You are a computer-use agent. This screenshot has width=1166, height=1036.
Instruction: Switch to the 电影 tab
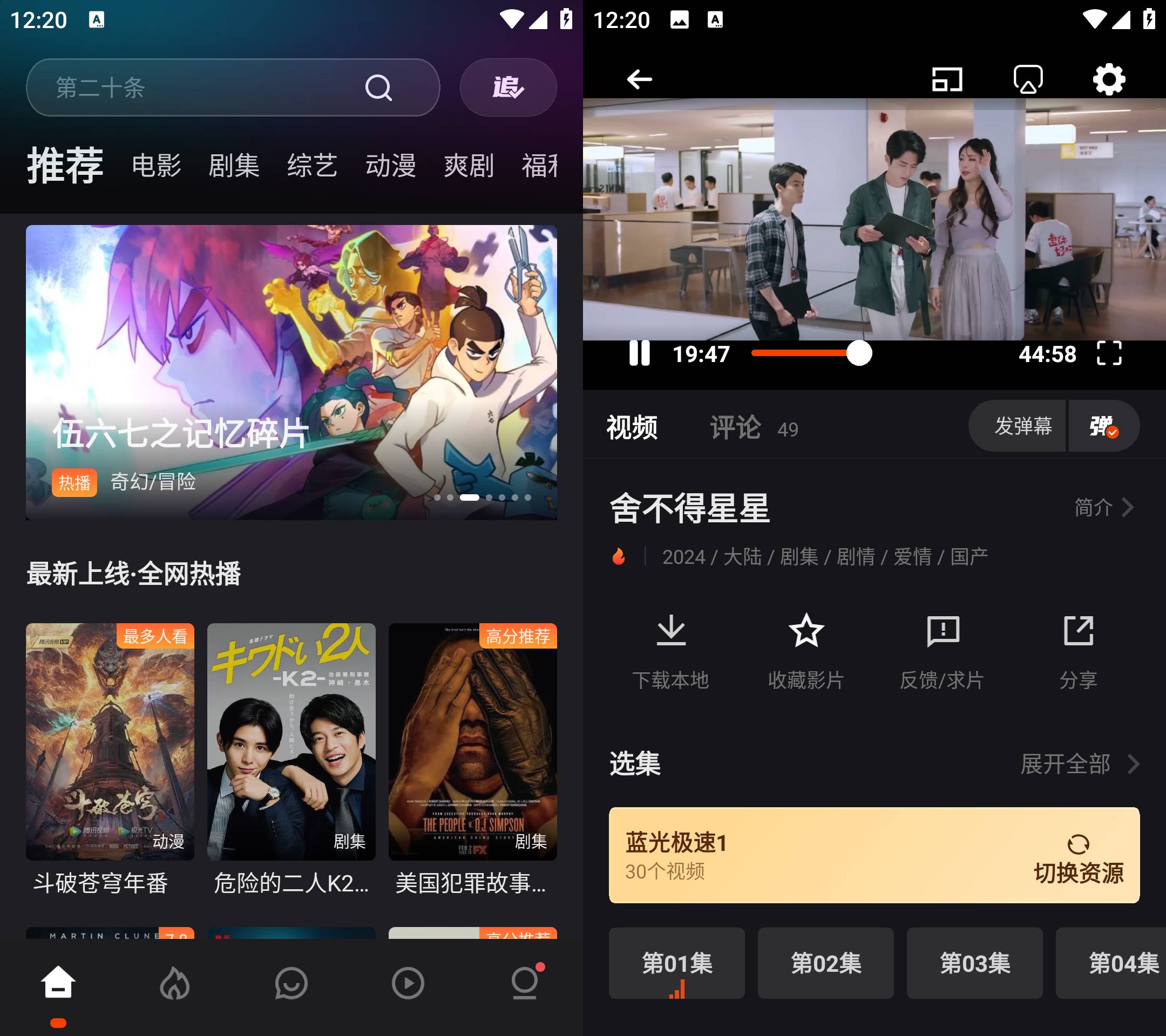[x=157, y=166]
